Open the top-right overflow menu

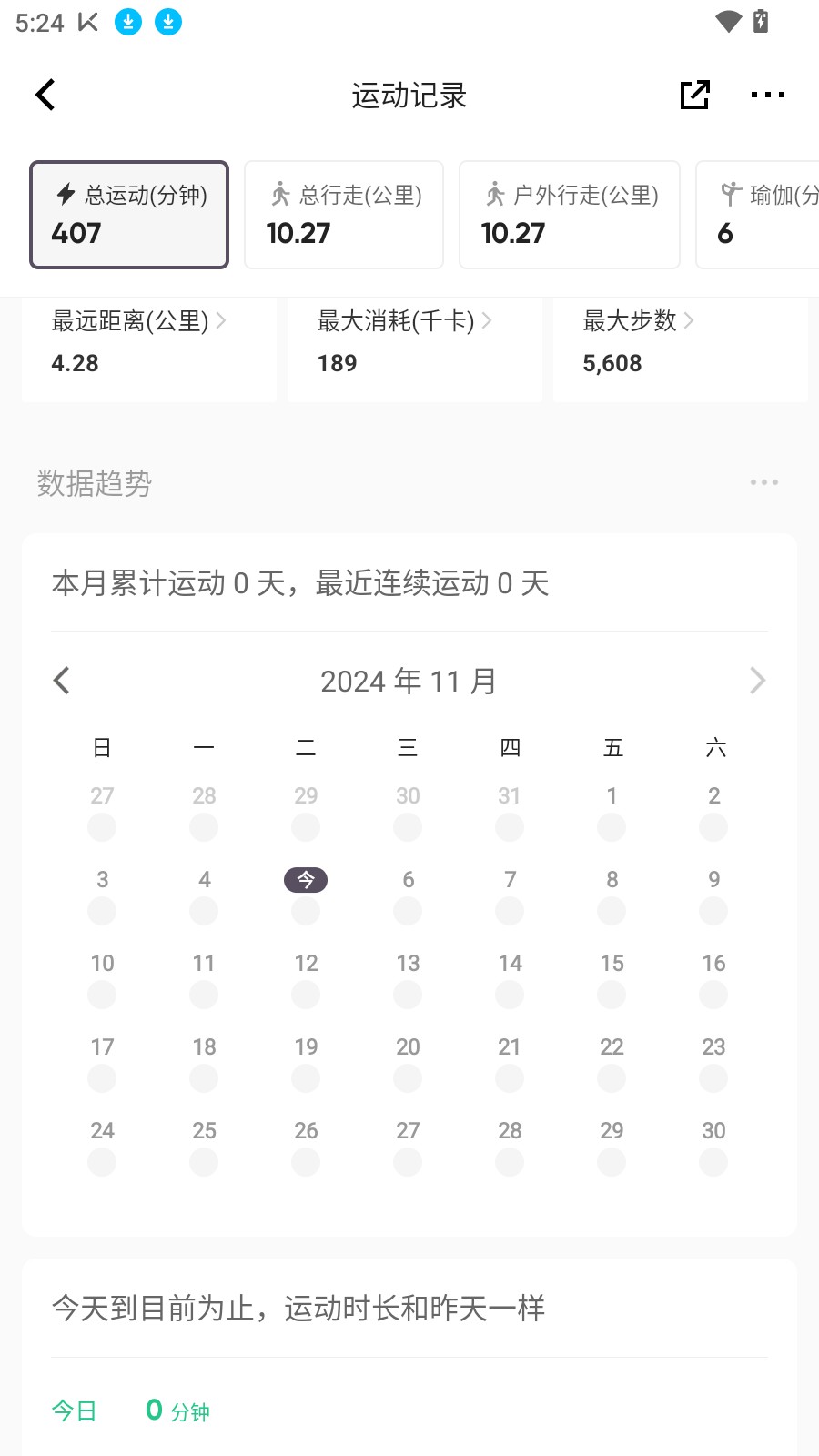tap(767, 94)
